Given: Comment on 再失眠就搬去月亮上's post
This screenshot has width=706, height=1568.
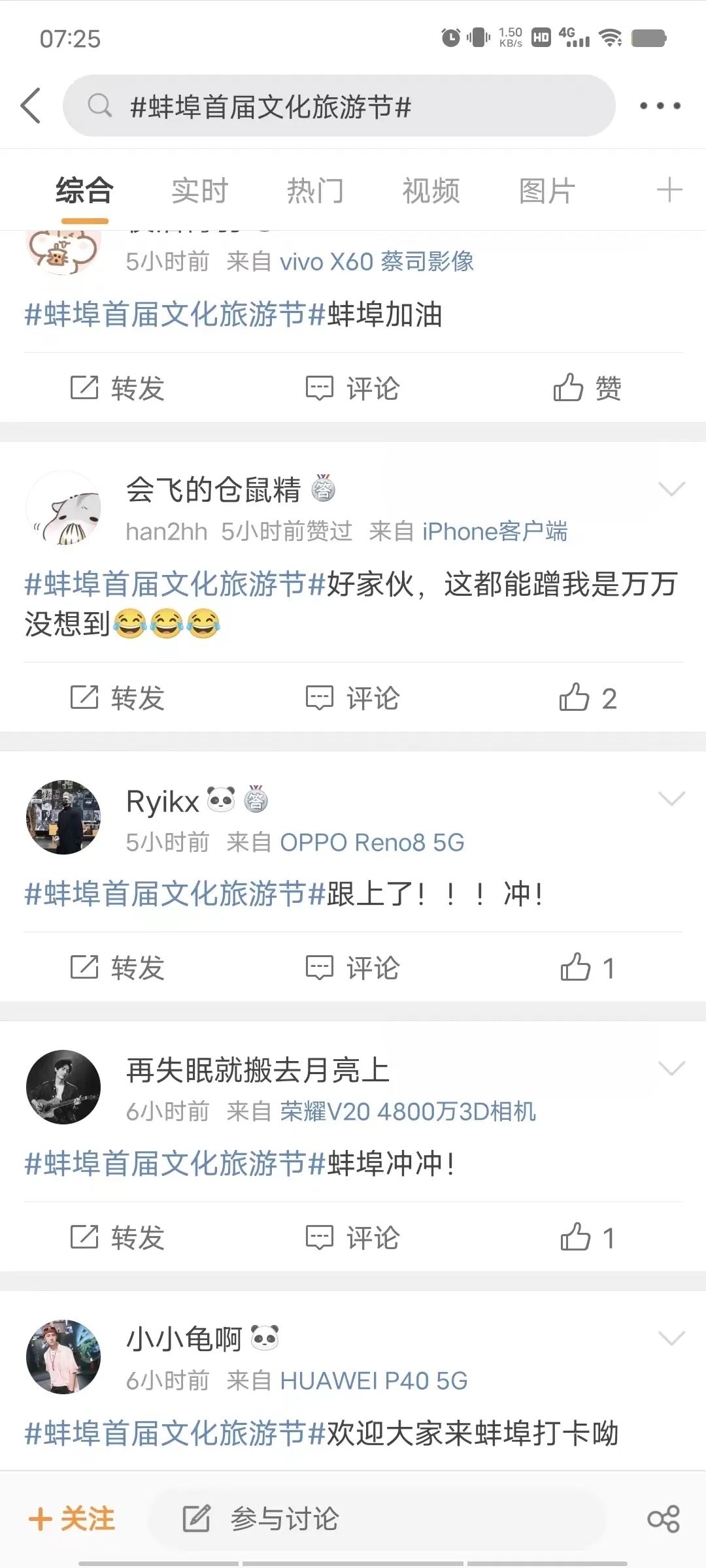Looking at the screenshot, I should [x=353, y=1237].
